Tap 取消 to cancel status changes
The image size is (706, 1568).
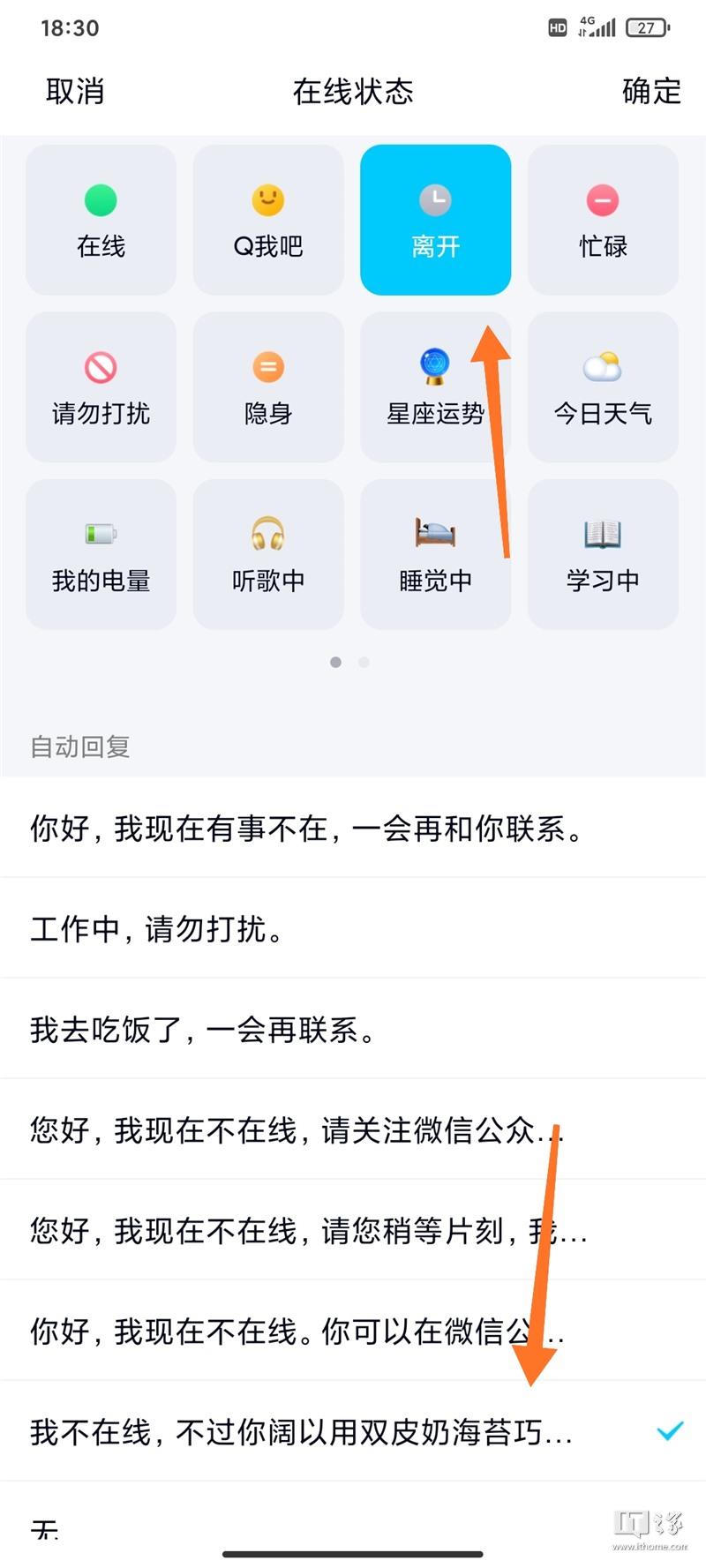click(x=75, y=91)
